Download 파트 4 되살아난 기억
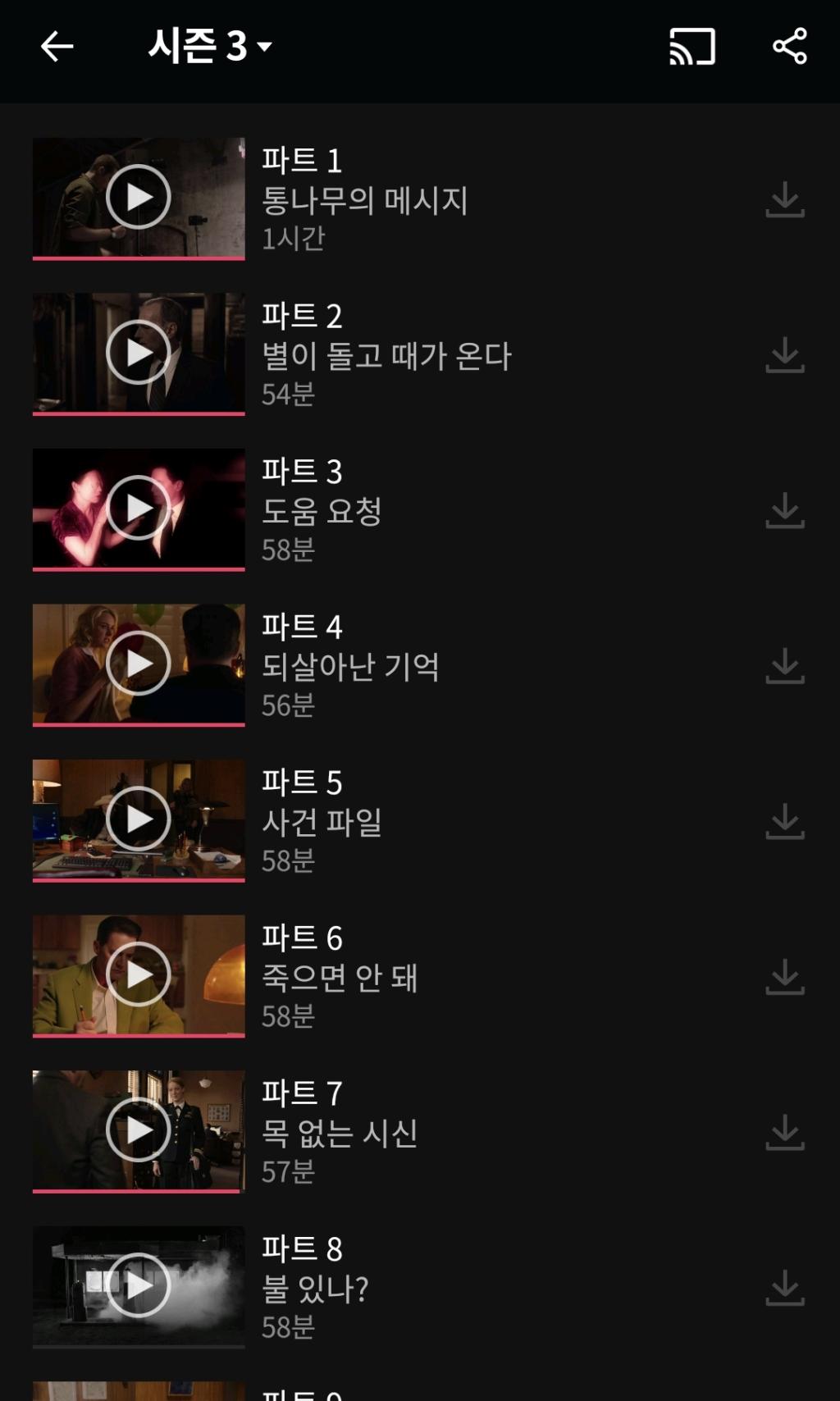 784,666
